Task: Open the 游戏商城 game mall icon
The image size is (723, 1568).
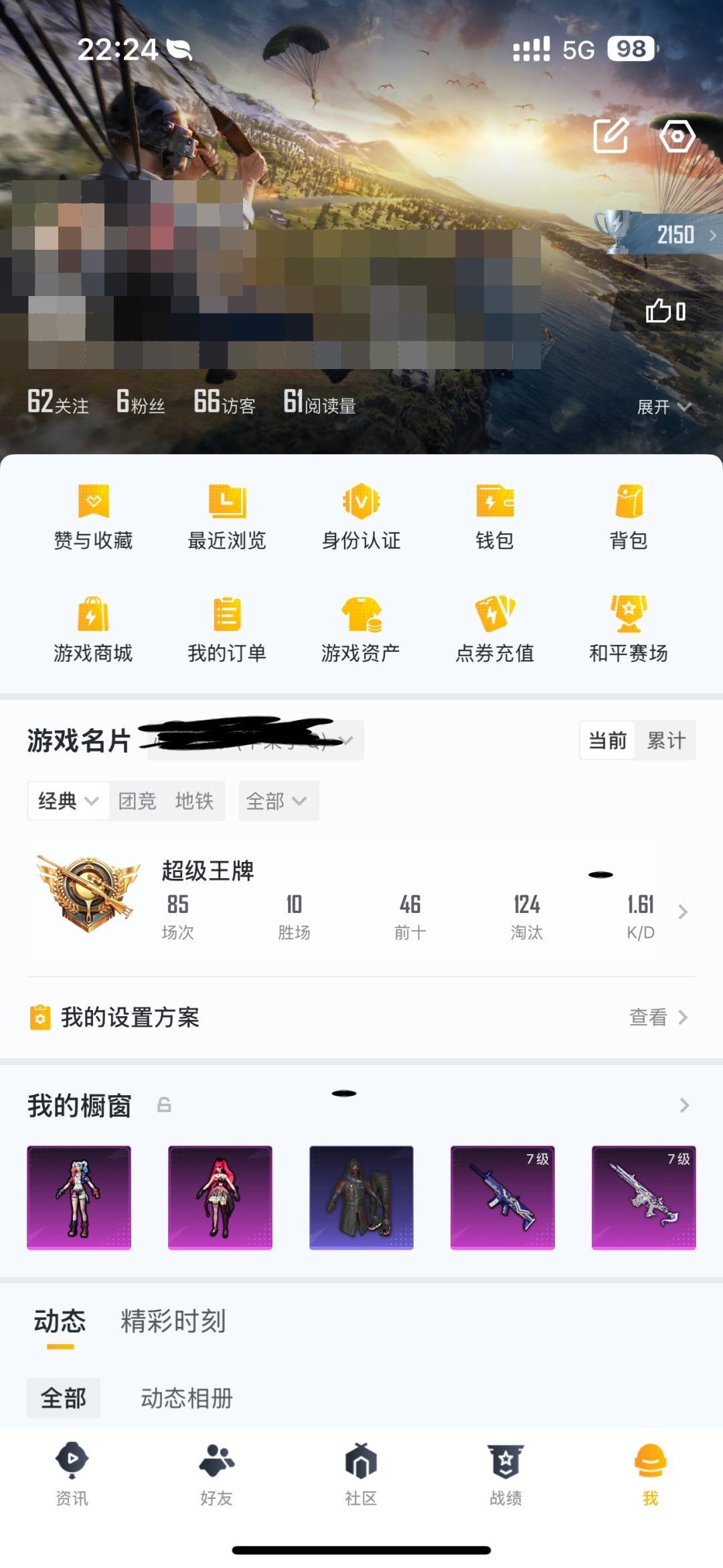Action: pyautogui.click(x=93, y=630)
